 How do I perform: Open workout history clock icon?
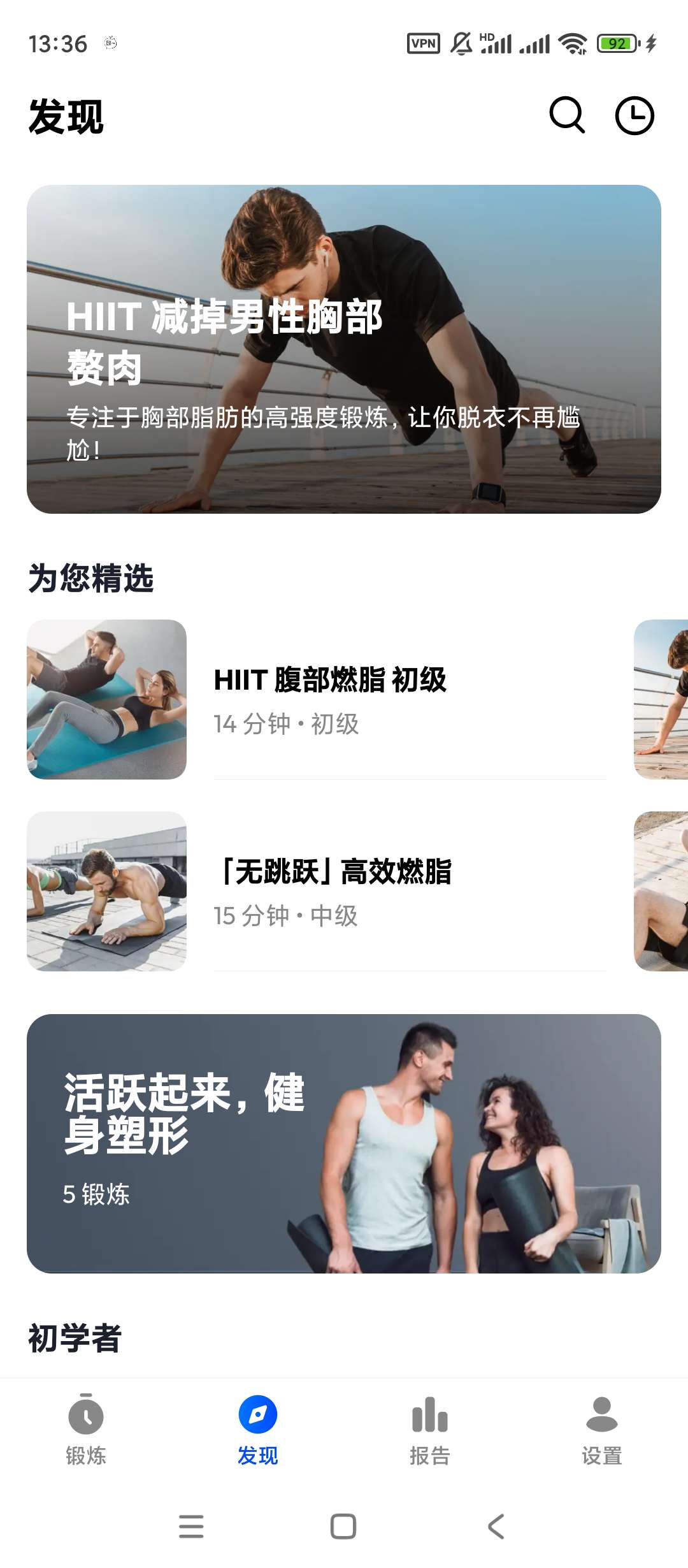click(634, 115)
